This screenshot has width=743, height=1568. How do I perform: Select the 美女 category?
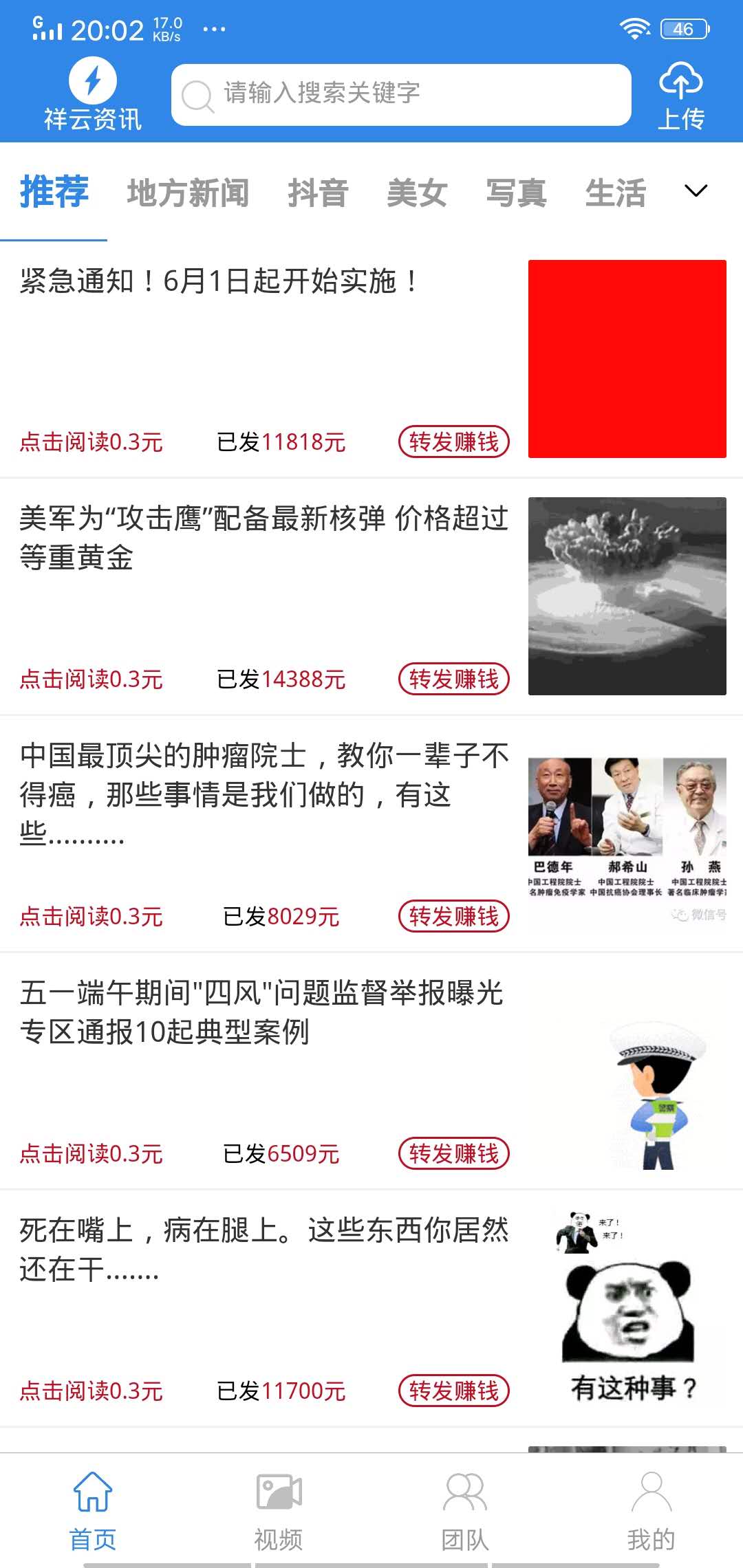coord(416,193)
